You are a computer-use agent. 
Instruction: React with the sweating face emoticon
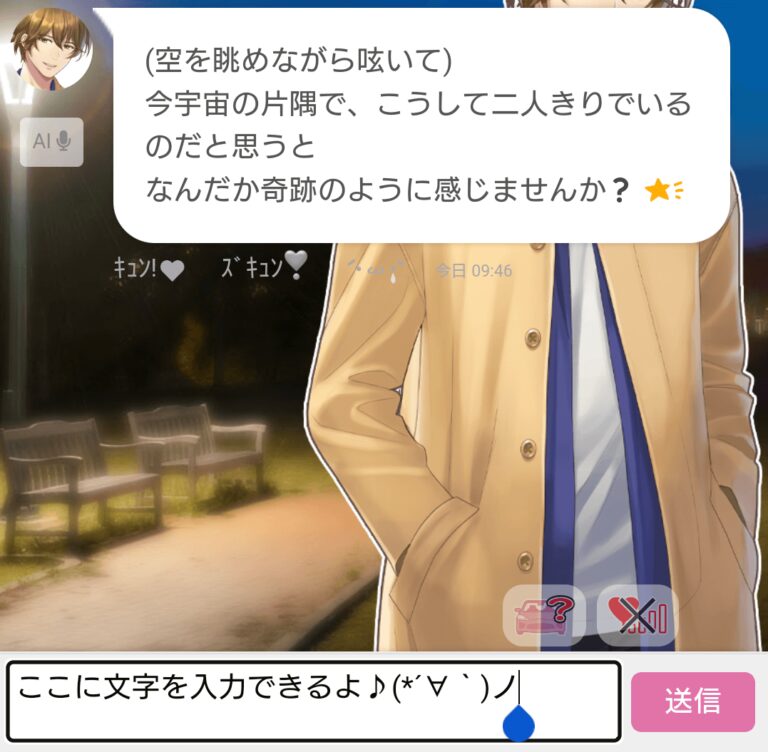375,268
